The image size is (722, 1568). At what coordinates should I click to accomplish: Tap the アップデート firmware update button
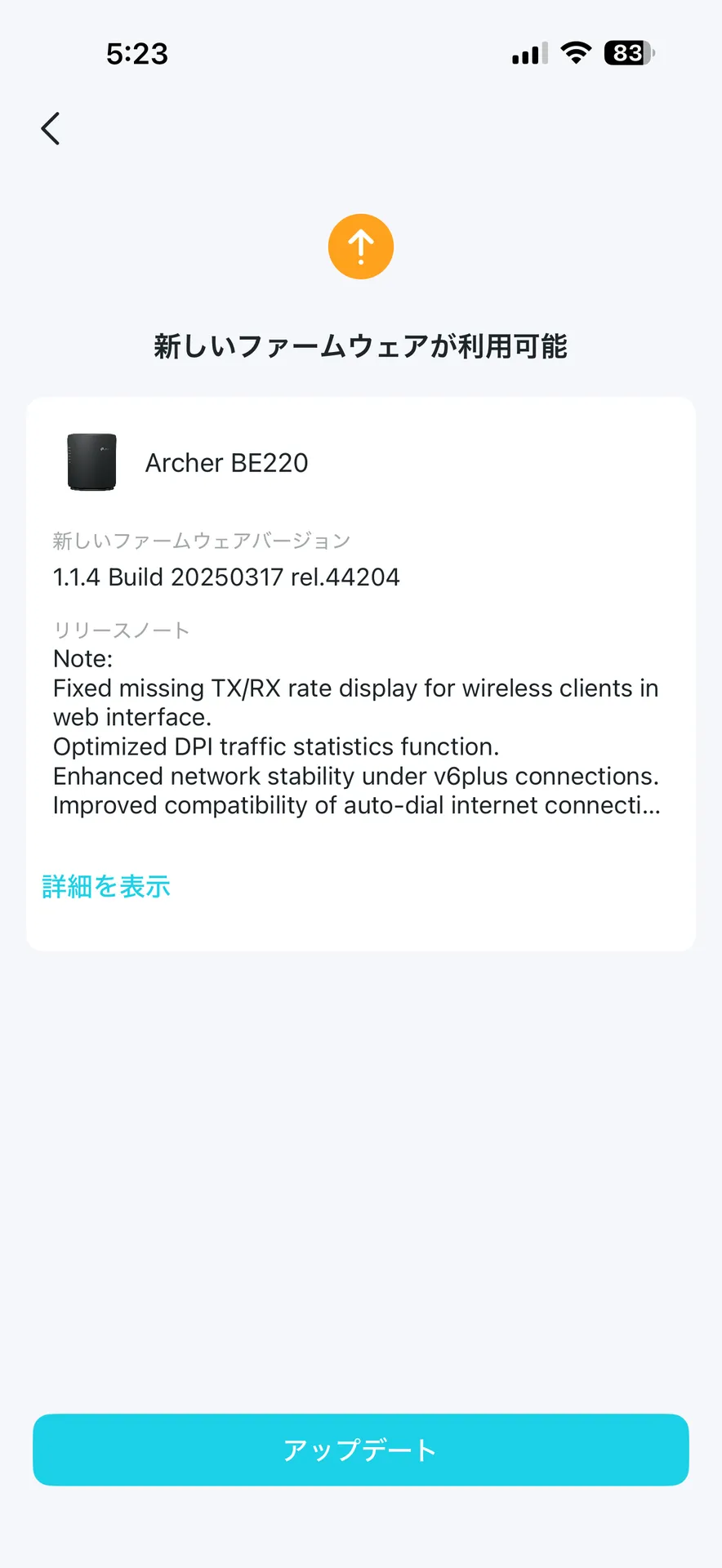[x=361, y=1450]
